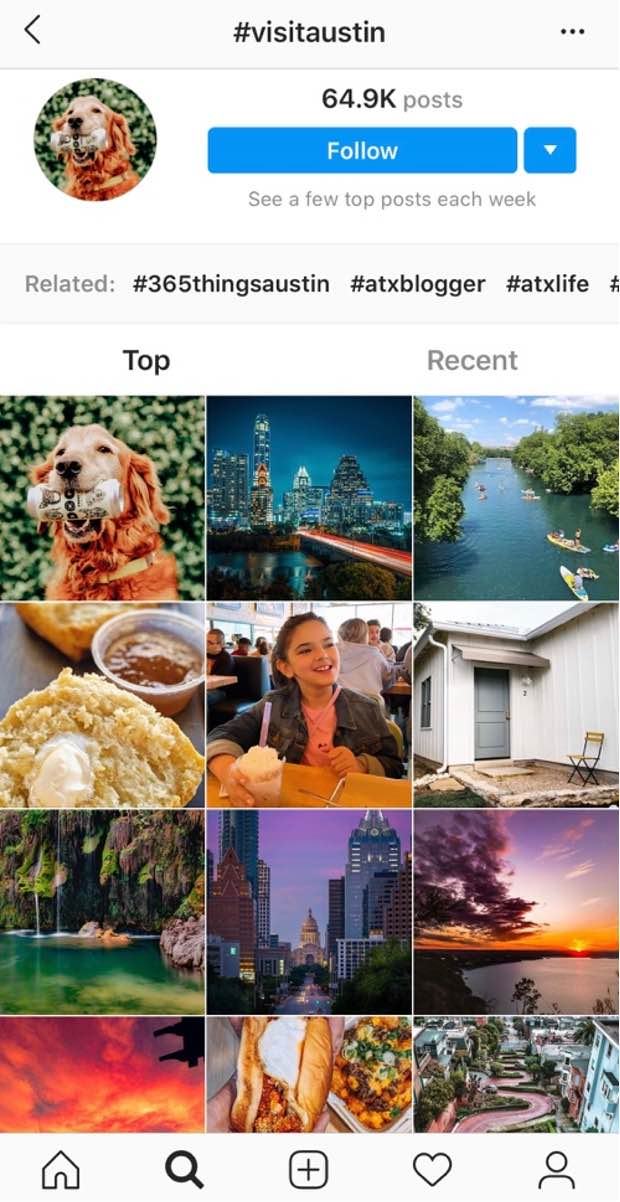Open the golden retriever holding a can post
620x1202 pixels.
point(102,498)
